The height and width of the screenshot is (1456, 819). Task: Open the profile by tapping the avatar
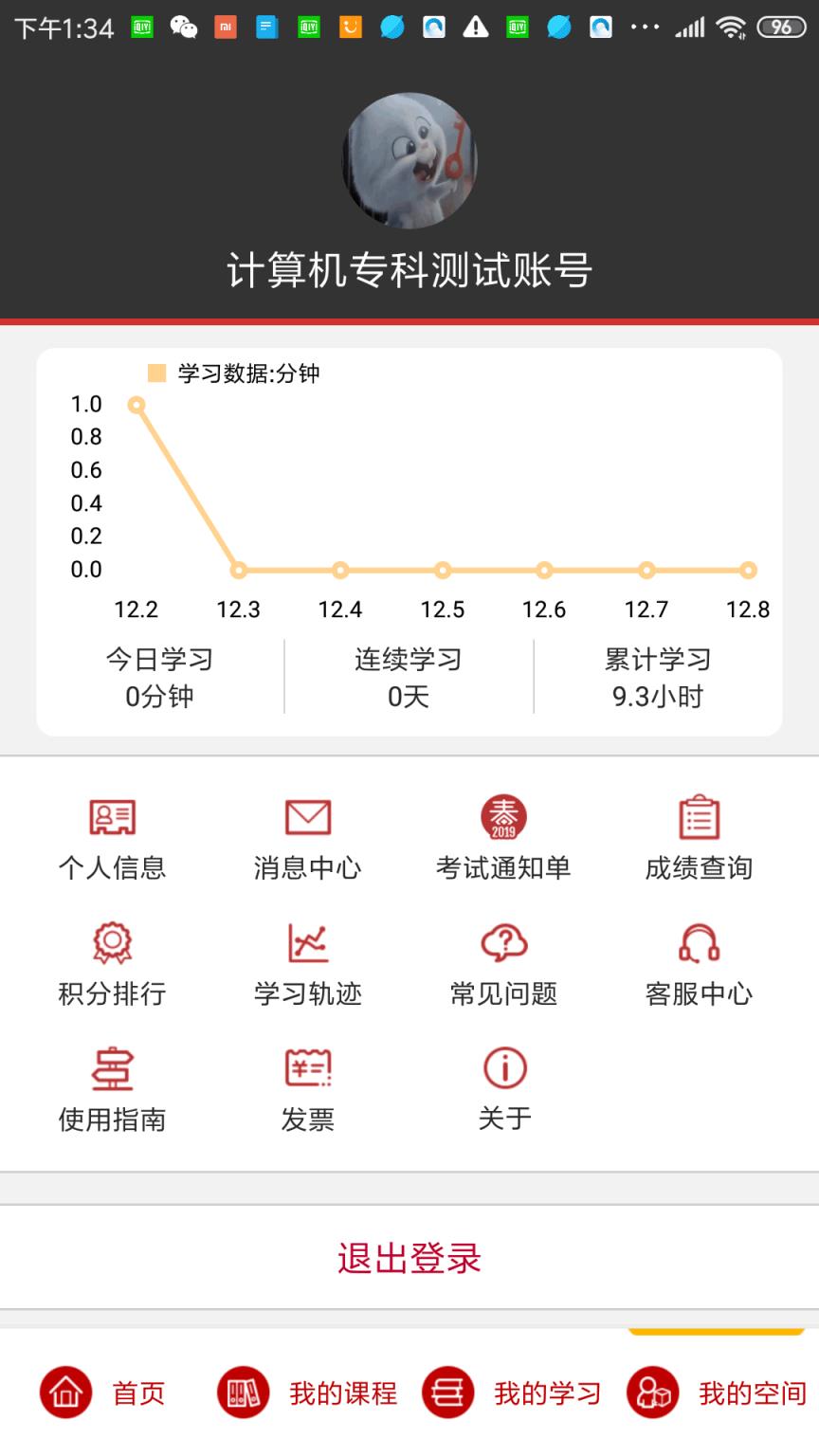409,161
